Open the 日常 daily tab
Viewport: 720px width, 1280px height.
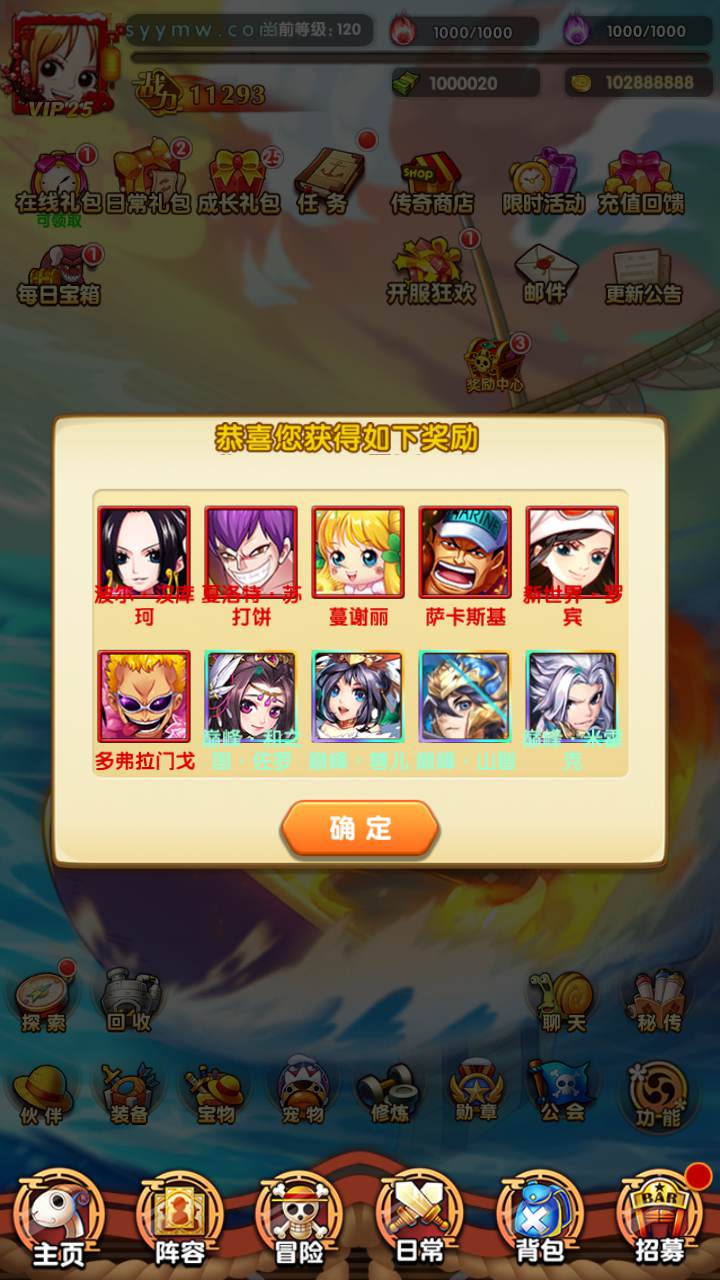pos(420,1220)
